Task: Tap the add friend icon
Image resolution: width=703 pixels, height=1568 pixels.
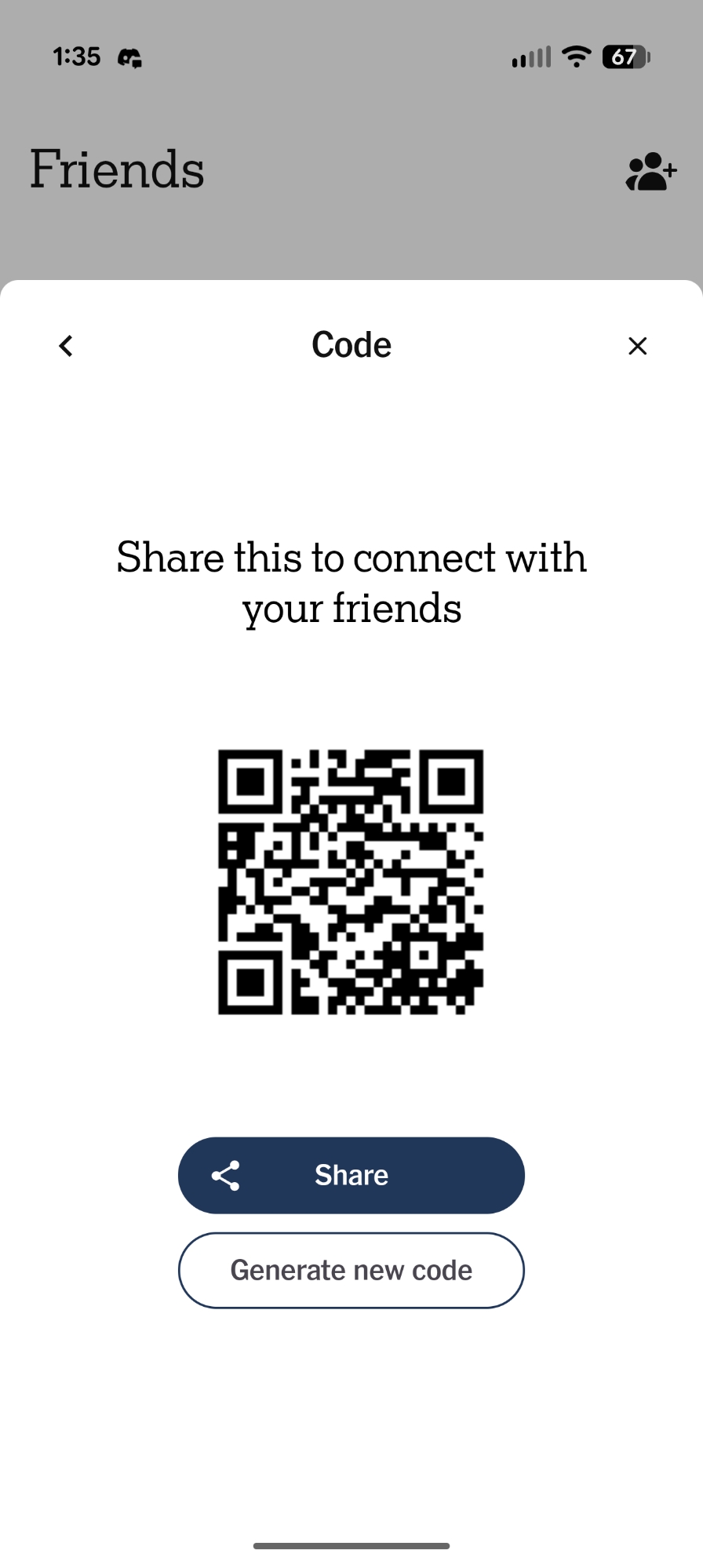Action: (x=650, y=173)
